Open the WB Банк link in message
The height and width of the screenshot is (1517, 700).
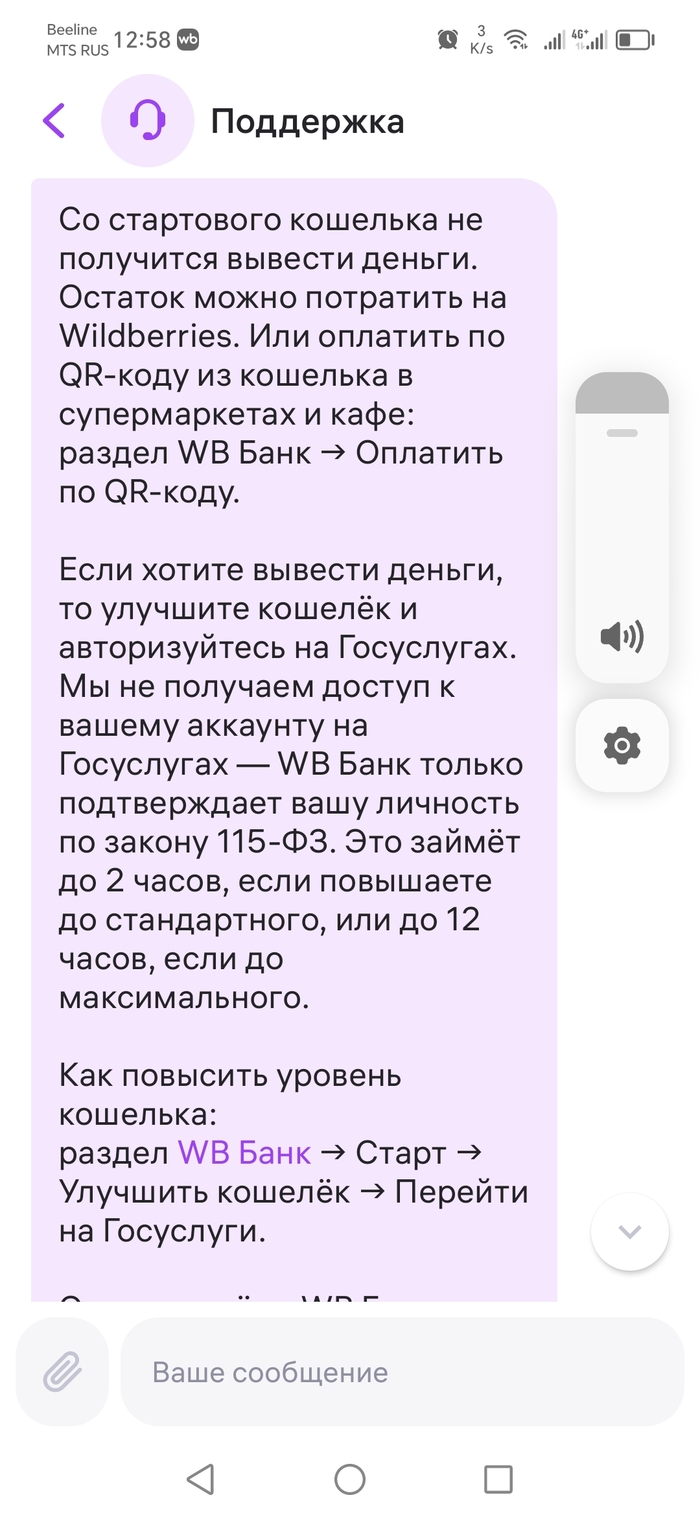[x=244, y=1152]
